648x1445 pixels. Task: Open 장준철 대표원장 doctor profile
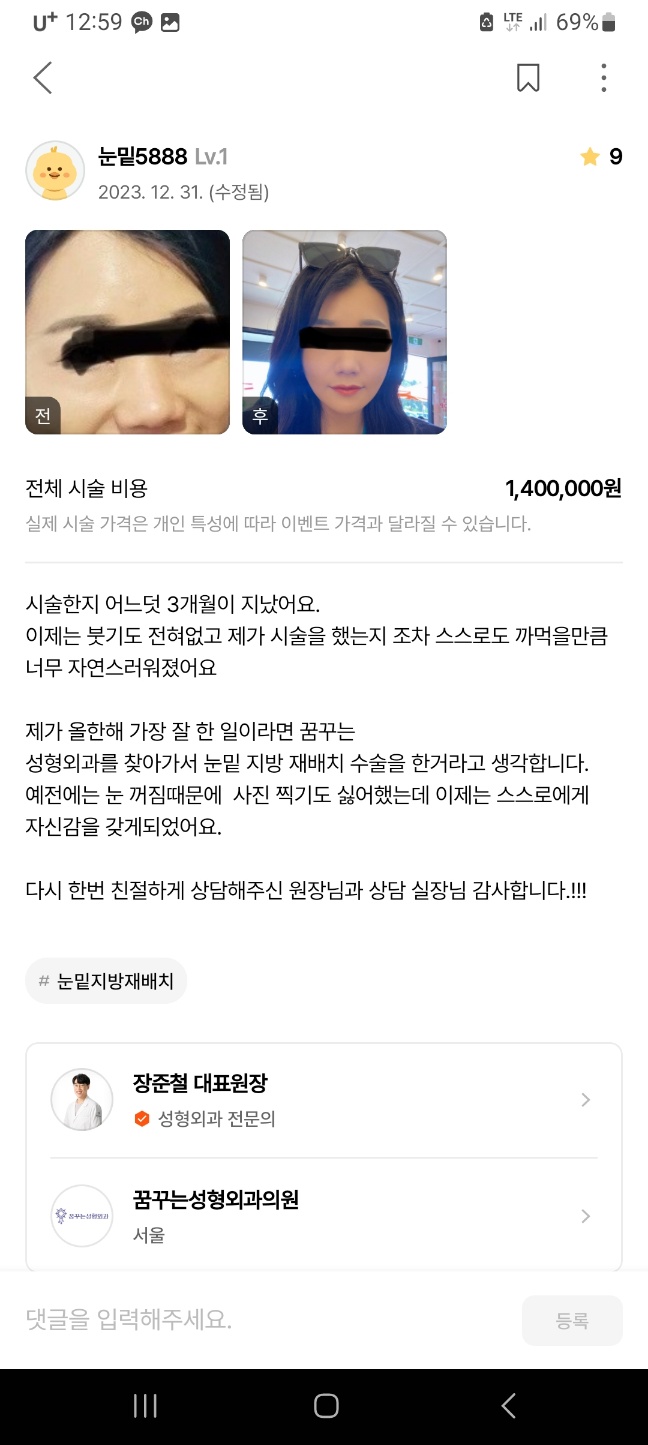(x=323, y=1100)
